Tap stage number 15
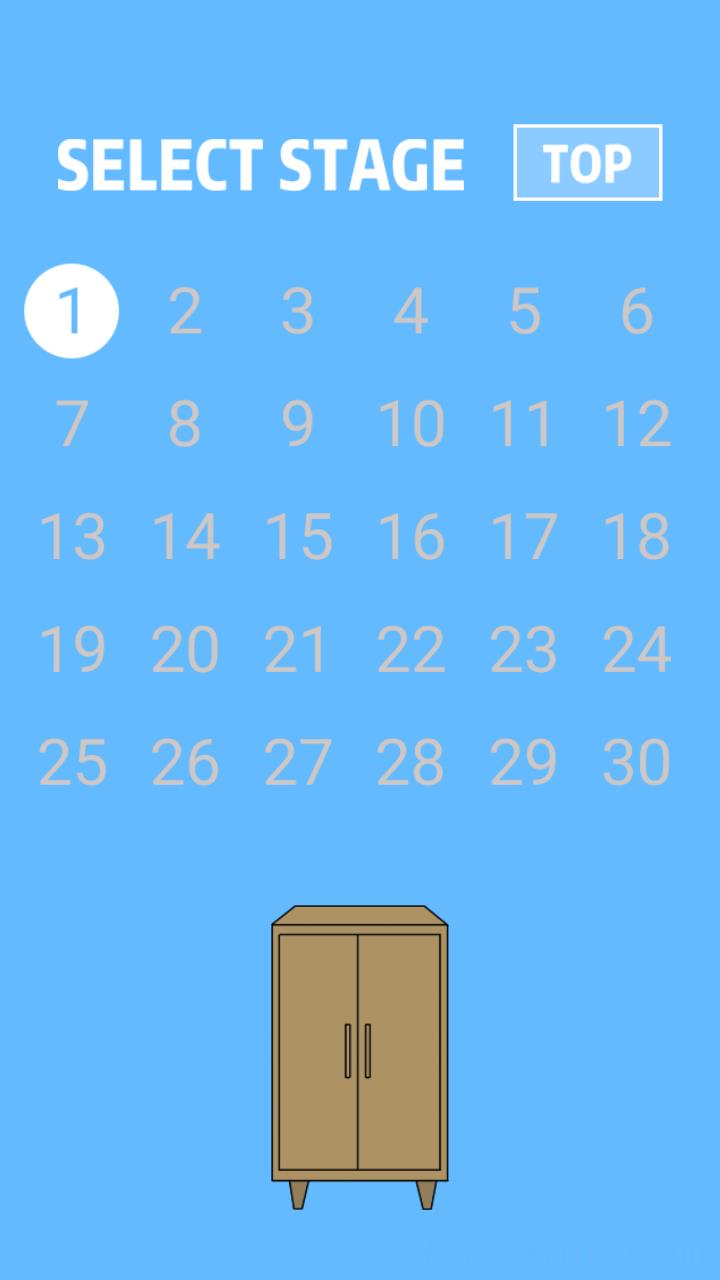Image resolution: width=720 pixels, height=1280 pixels. coord(298,537)
